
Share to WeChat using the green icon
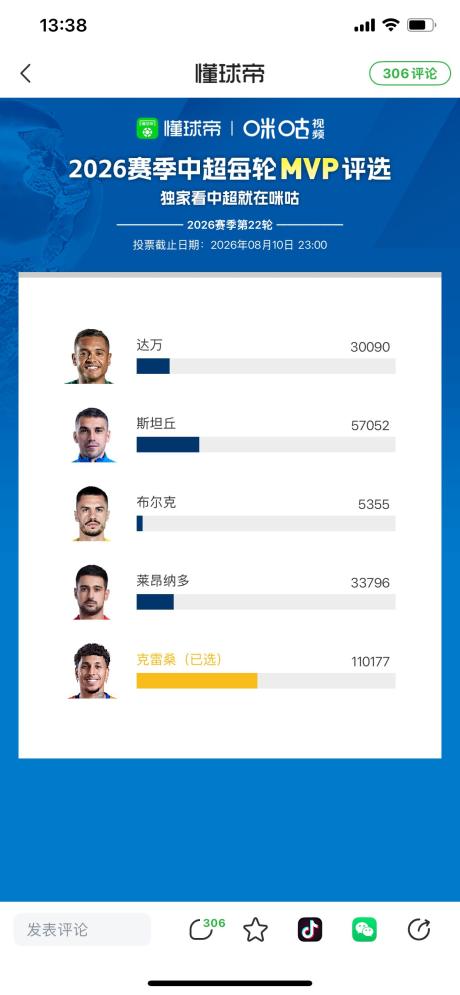[x=364, y=930]
